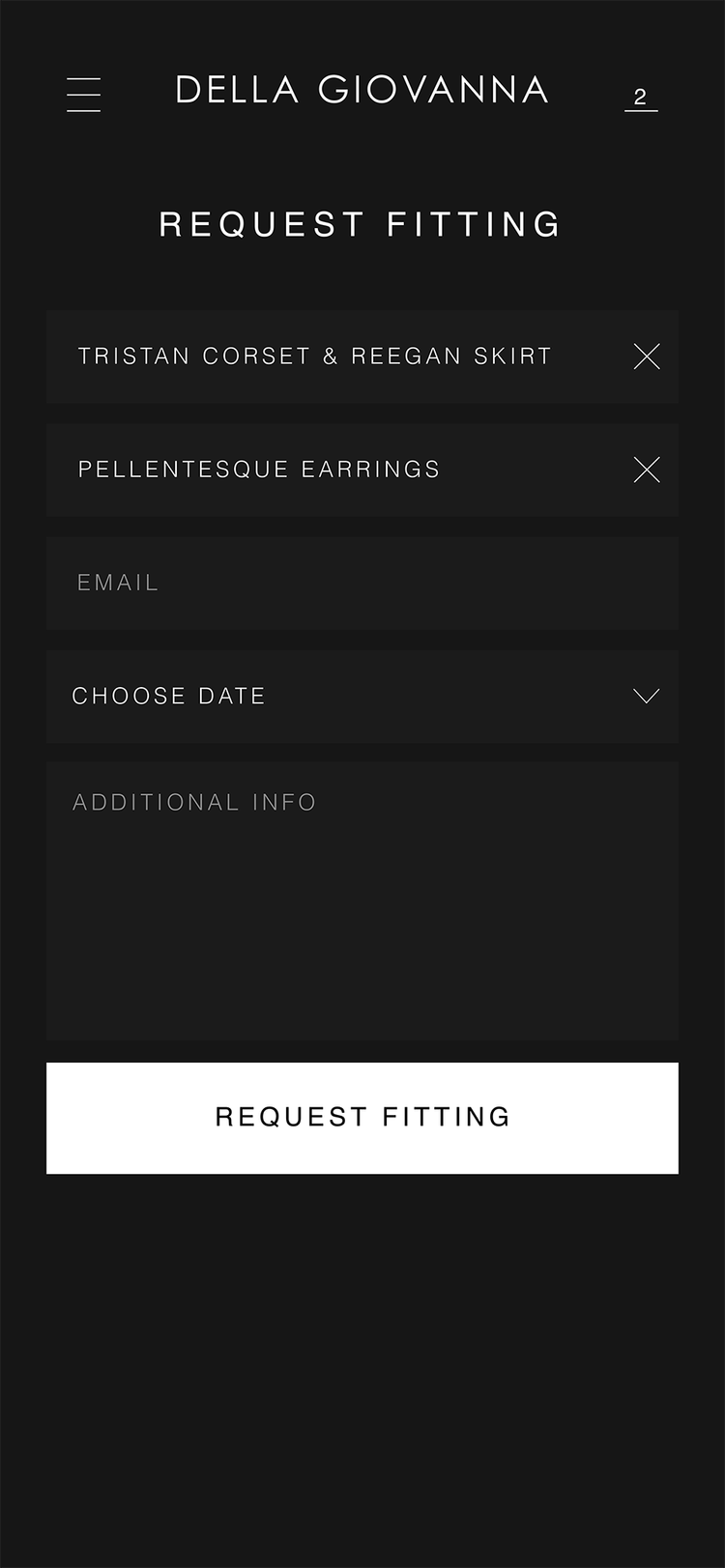This screenshot has width=725, height=1568.
Task: Open the hamburger navigation menu
Action: pyautogui.click(x=83, y=95)
